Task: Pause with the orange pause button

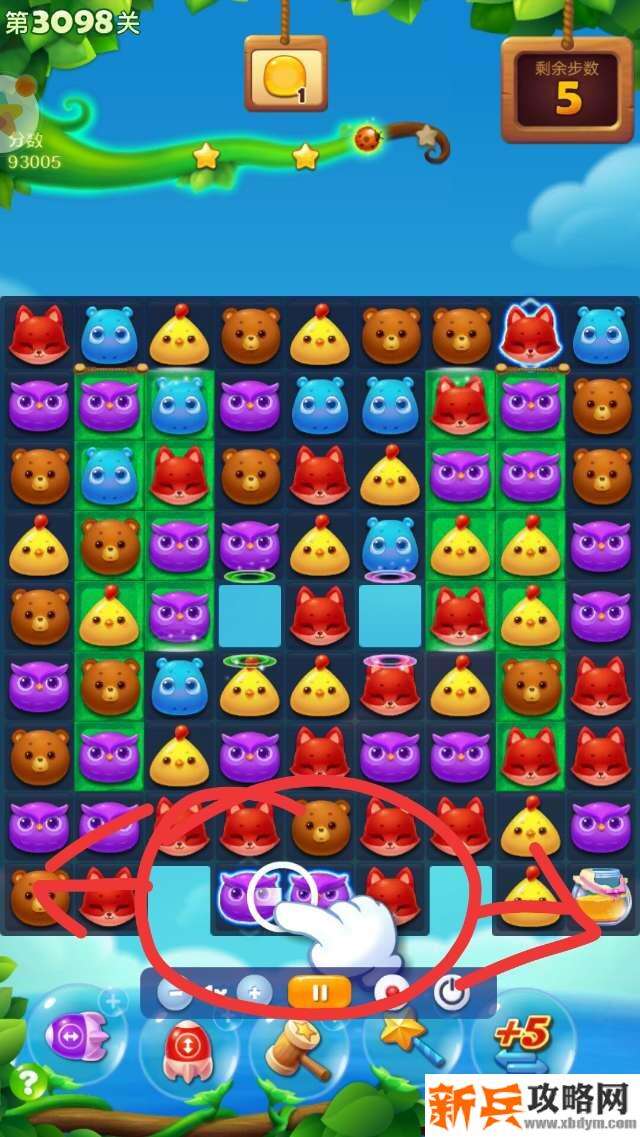Action: click(320, 993)
